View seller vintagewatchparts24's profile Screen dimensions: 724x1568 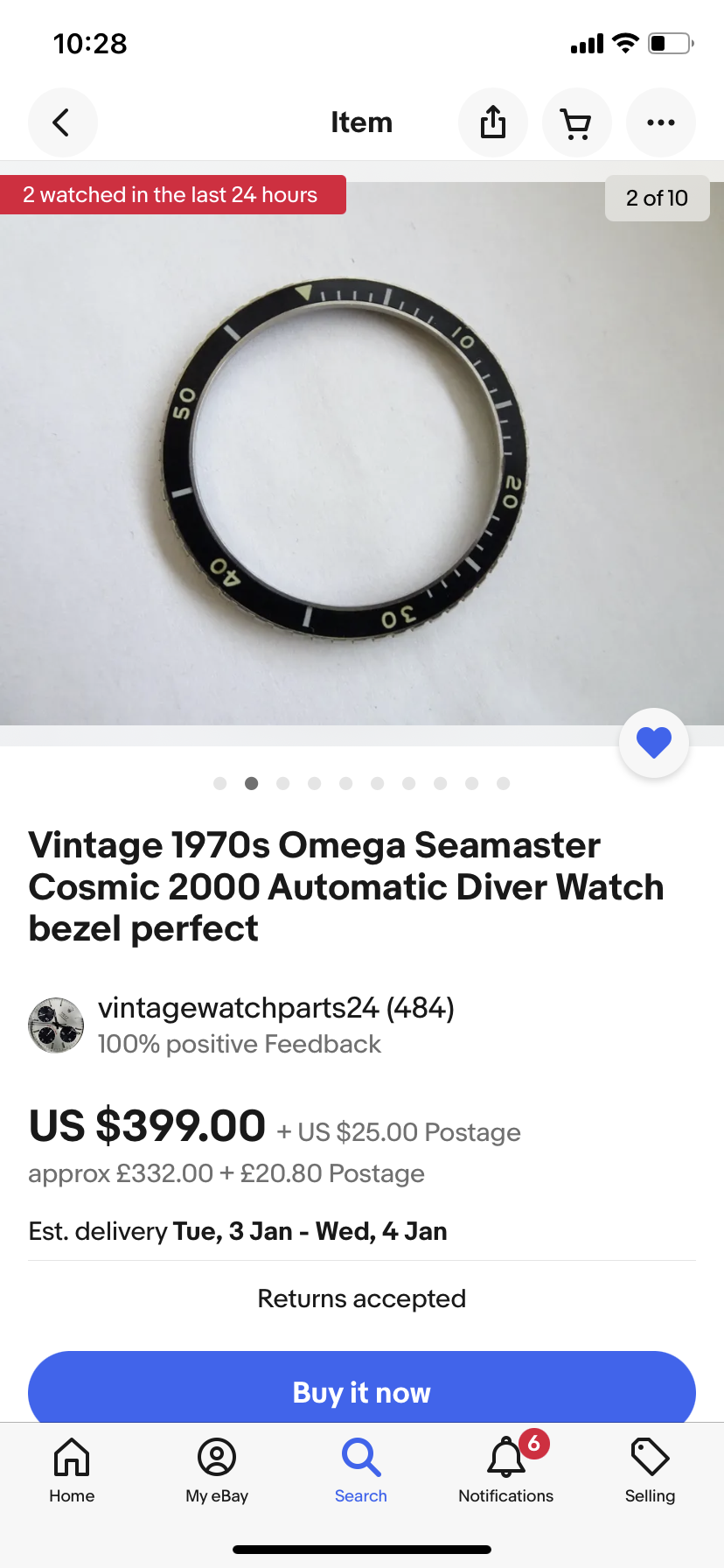238,1008
